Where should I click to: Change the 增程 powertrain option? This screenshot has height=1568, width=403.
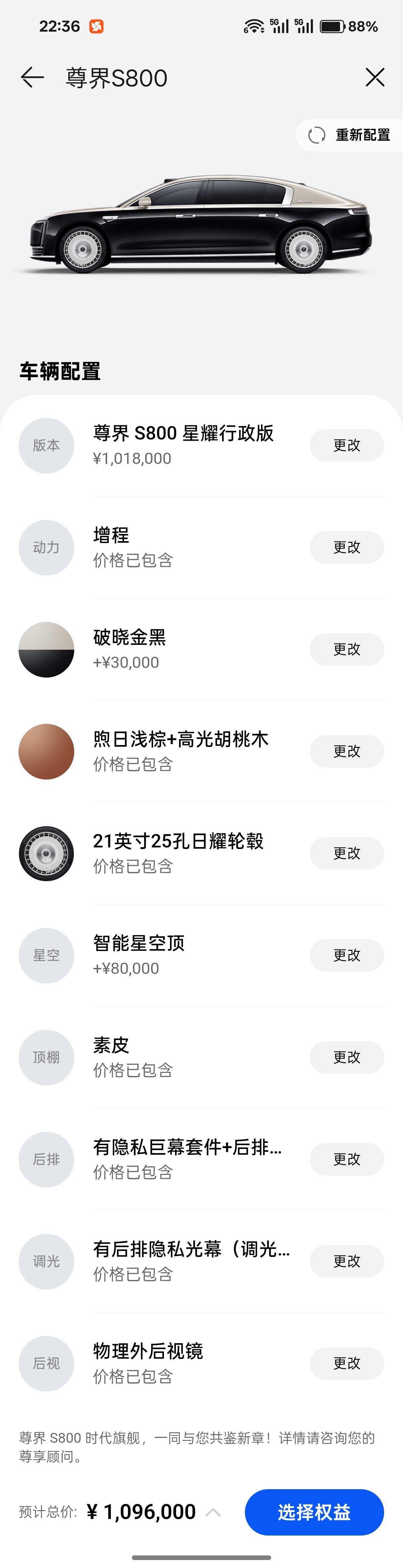click(x=346, y=547)
